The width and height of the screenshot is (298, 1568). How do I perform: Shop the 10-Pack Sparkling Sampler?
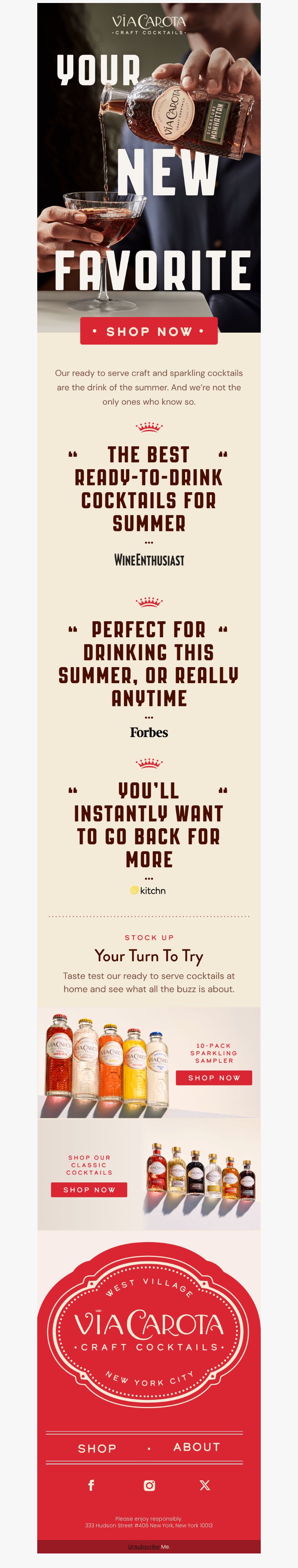pyautogui.click(x=213, y=1077)
